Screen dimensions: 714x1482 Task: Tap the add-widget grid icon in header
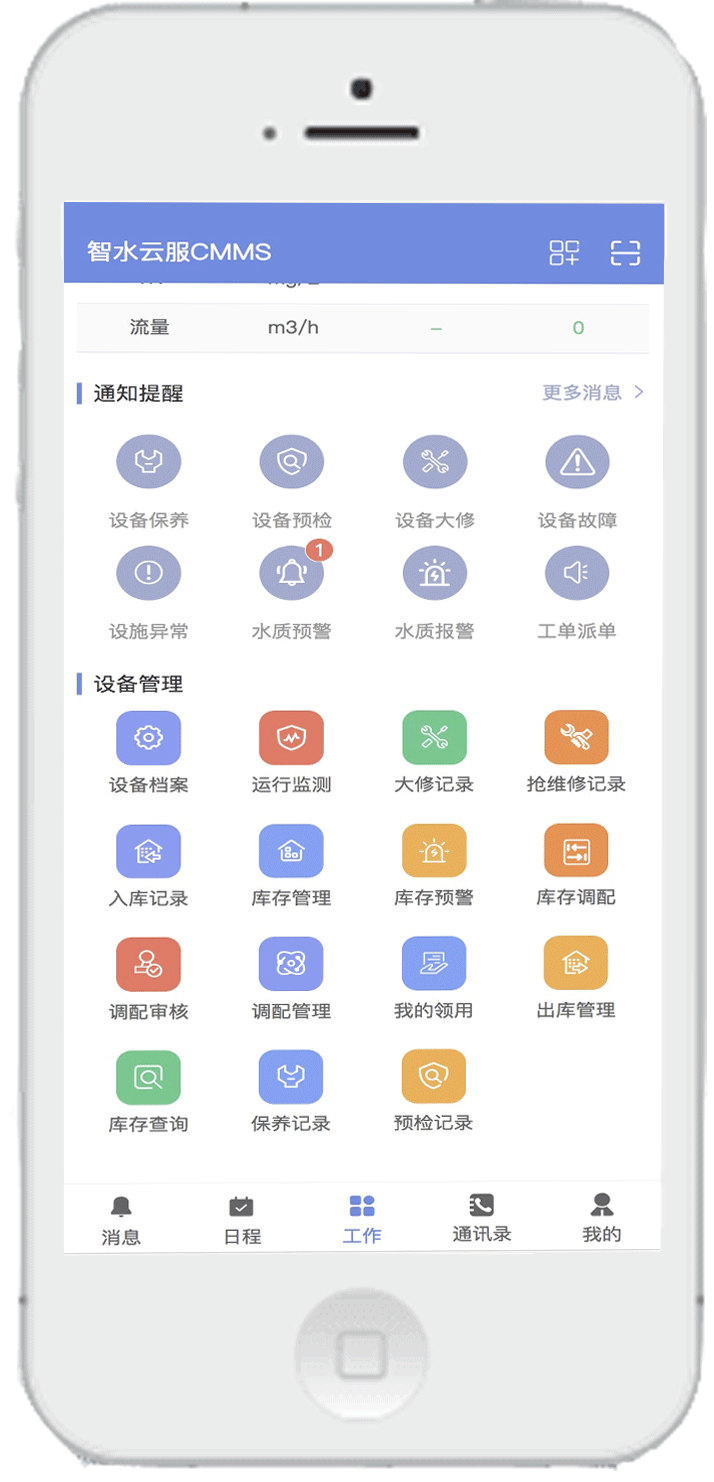pos(564,253)
